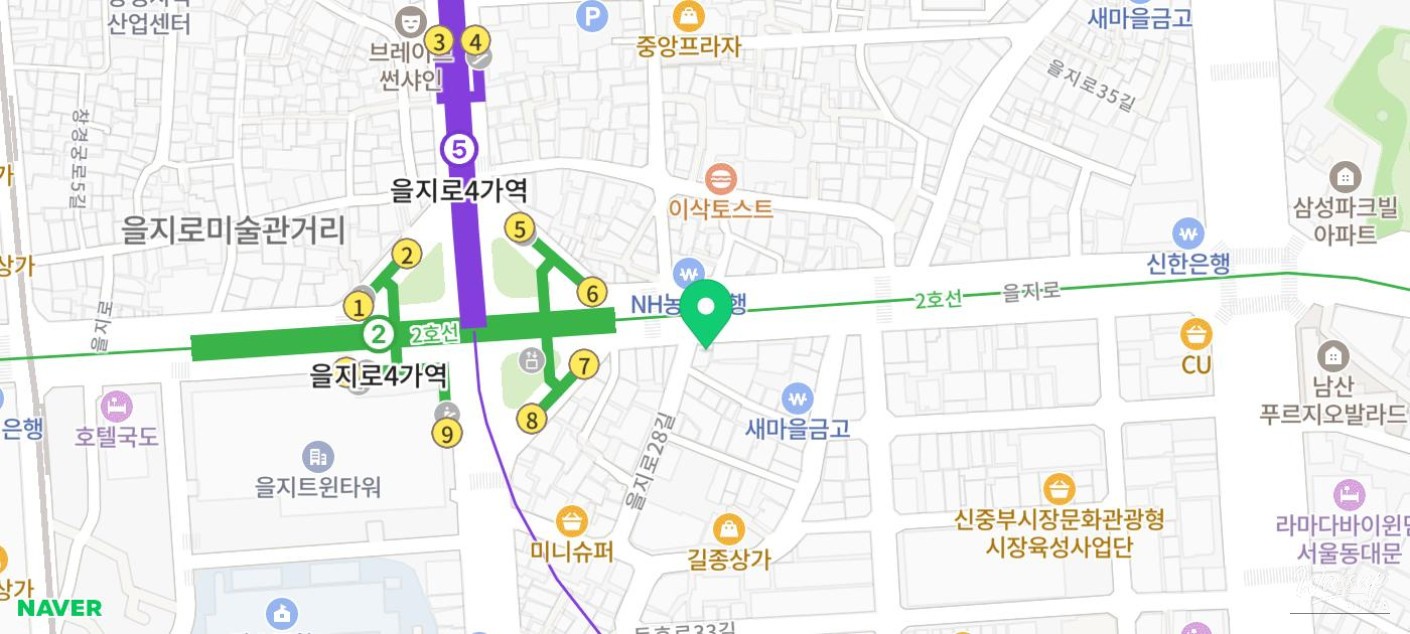
Task: Open the green line 2 station marker
Action: (x=378, y=335)
